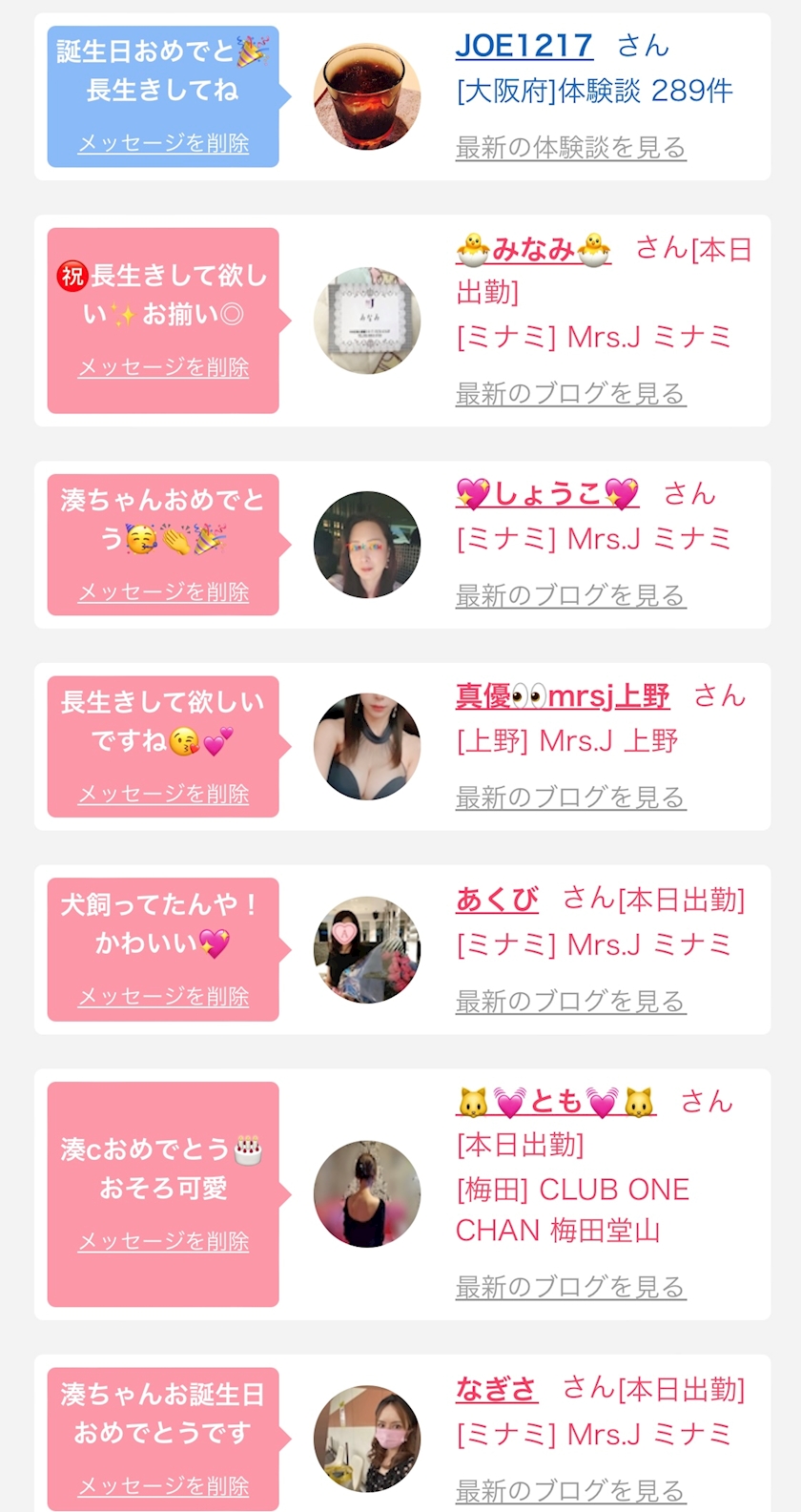Delete the message from JOE1217

[163, 143]
